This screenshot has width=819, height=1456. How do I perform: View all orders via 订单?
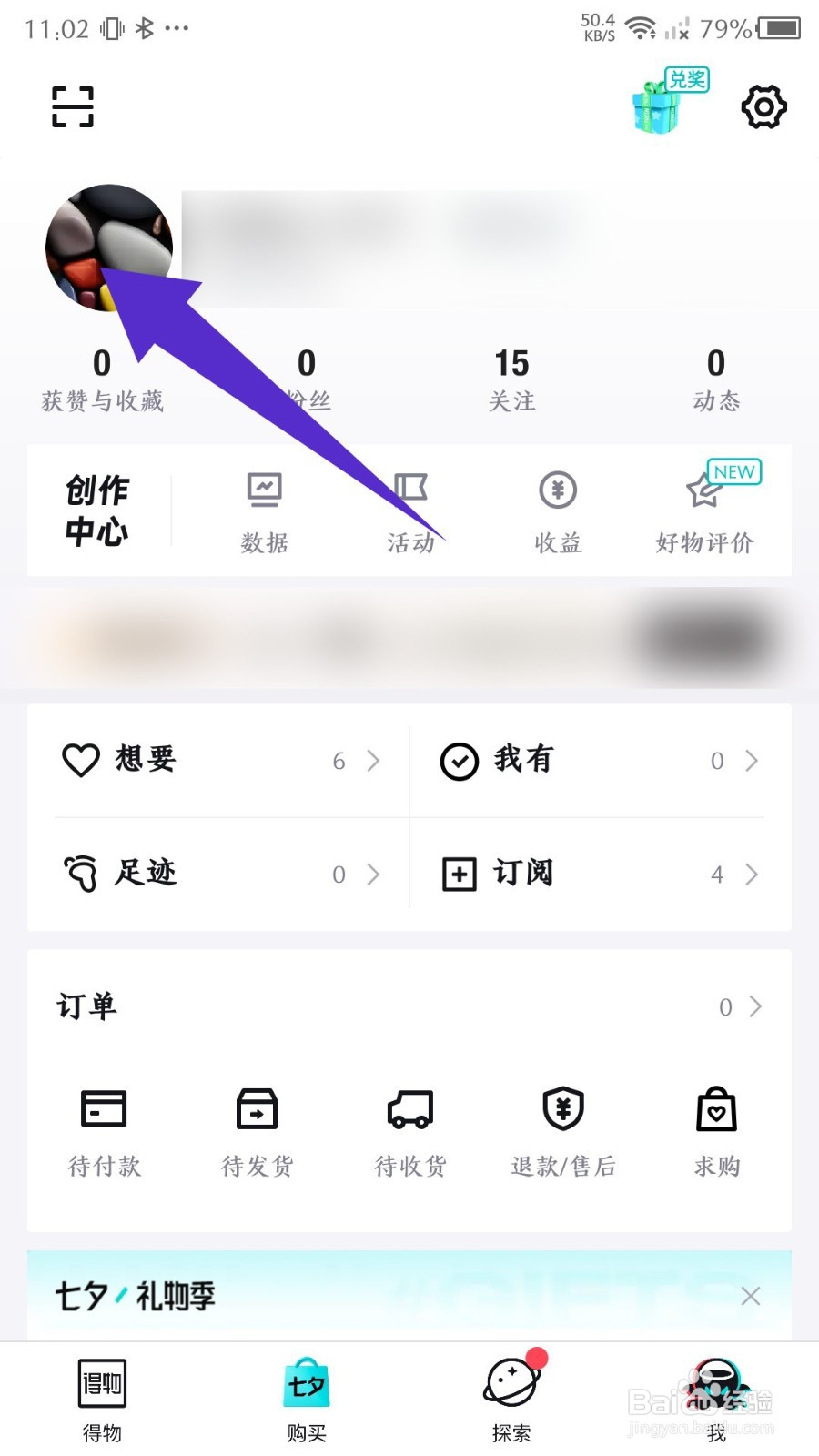(409, 1006)
